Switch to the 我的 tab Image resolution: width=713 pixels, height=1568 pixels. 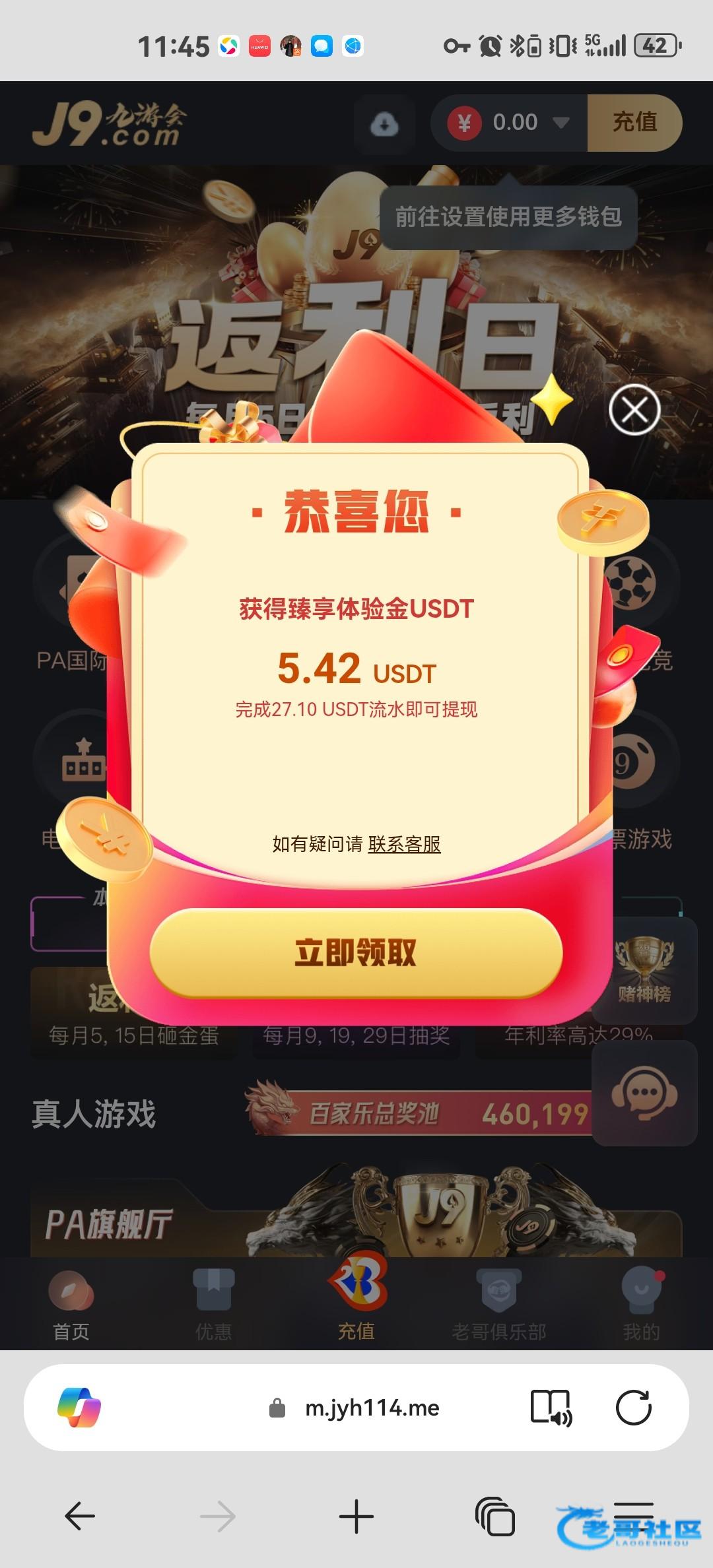[x=641, y=1304]
